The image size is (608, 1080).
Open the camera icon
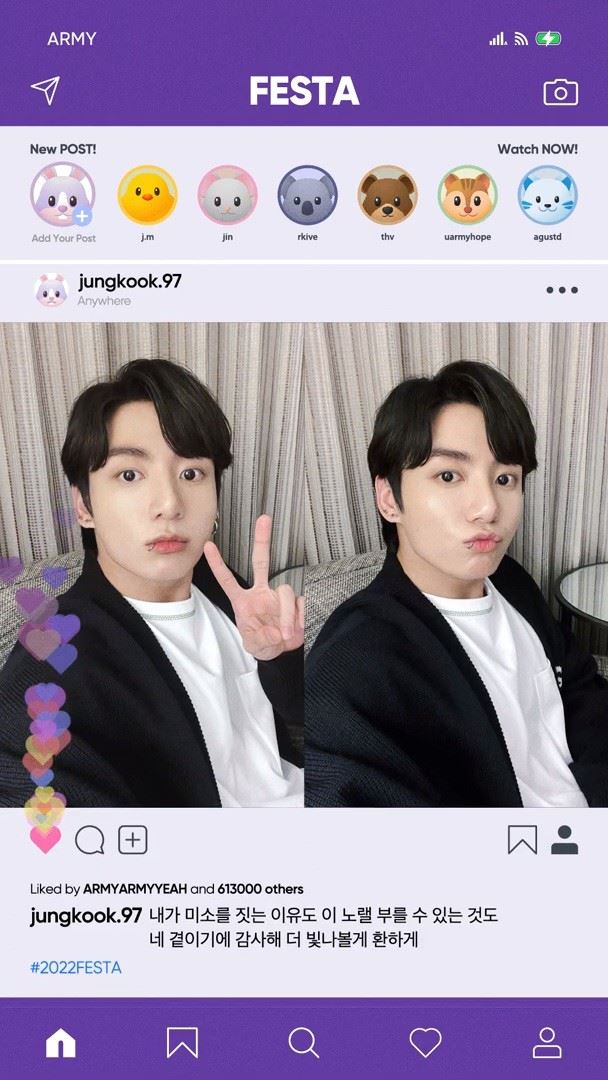coord(560,92)
